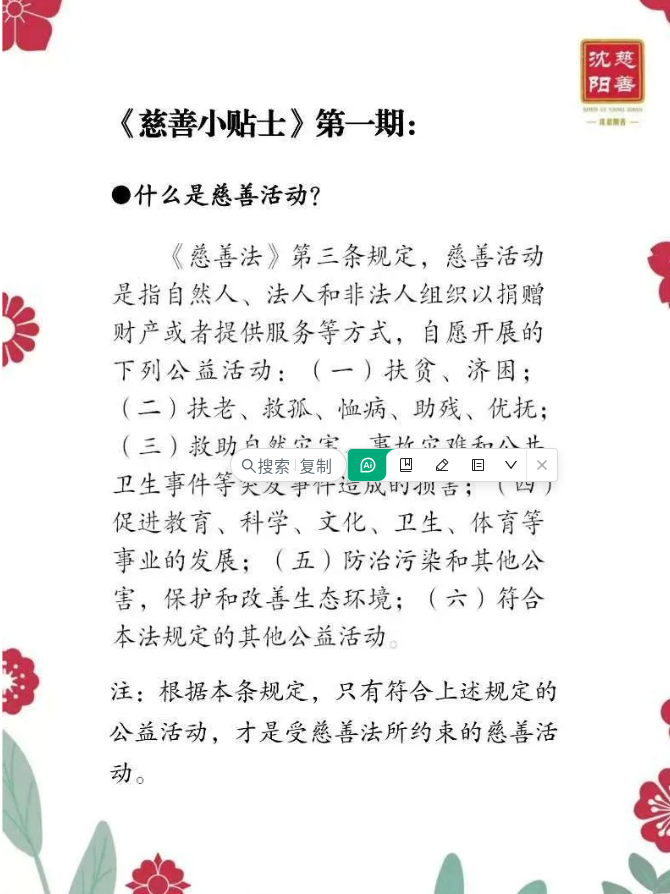670x894 pixels.
Task: Open the green AI assistant icon
Action: point(367,465)
